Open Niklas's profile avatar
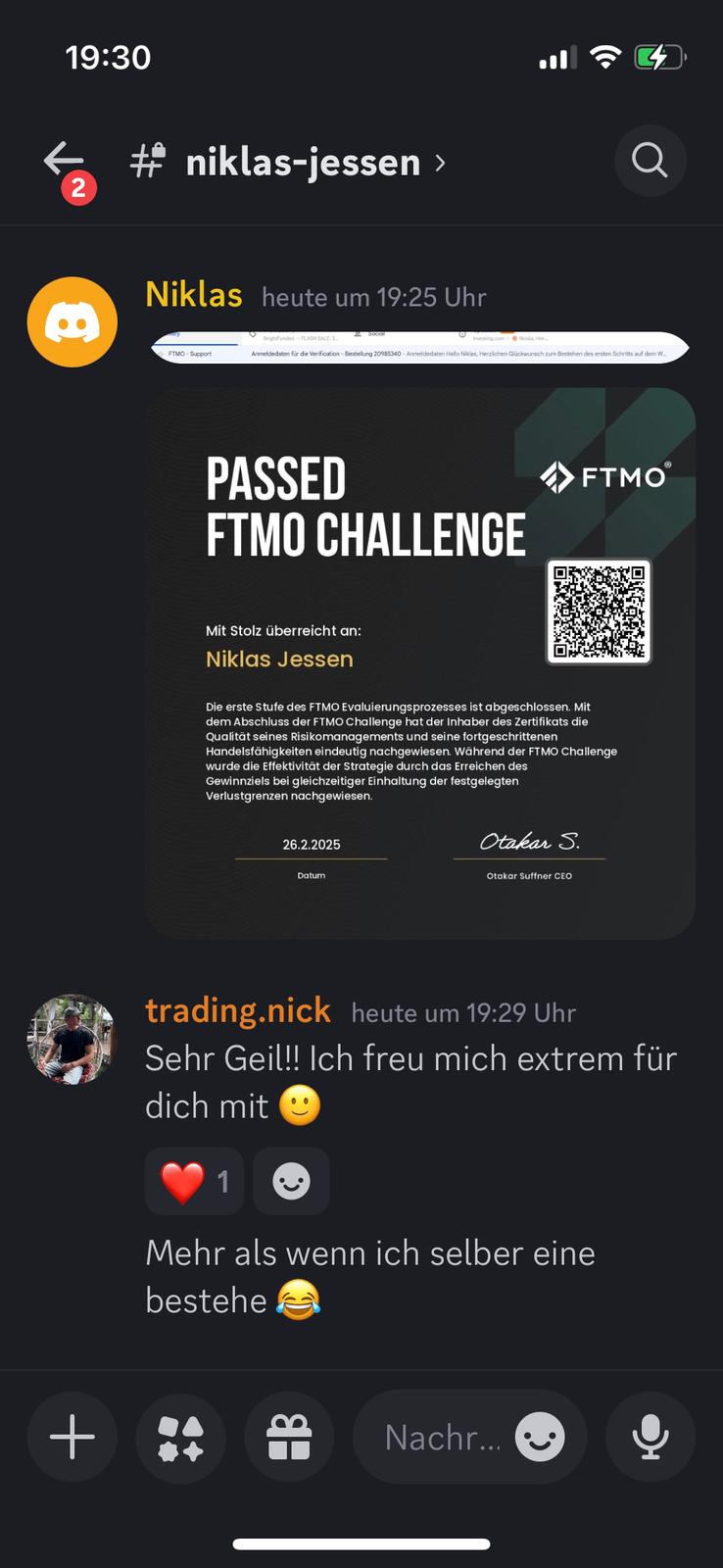723x1568 pixels. click(x=72, y=322)
